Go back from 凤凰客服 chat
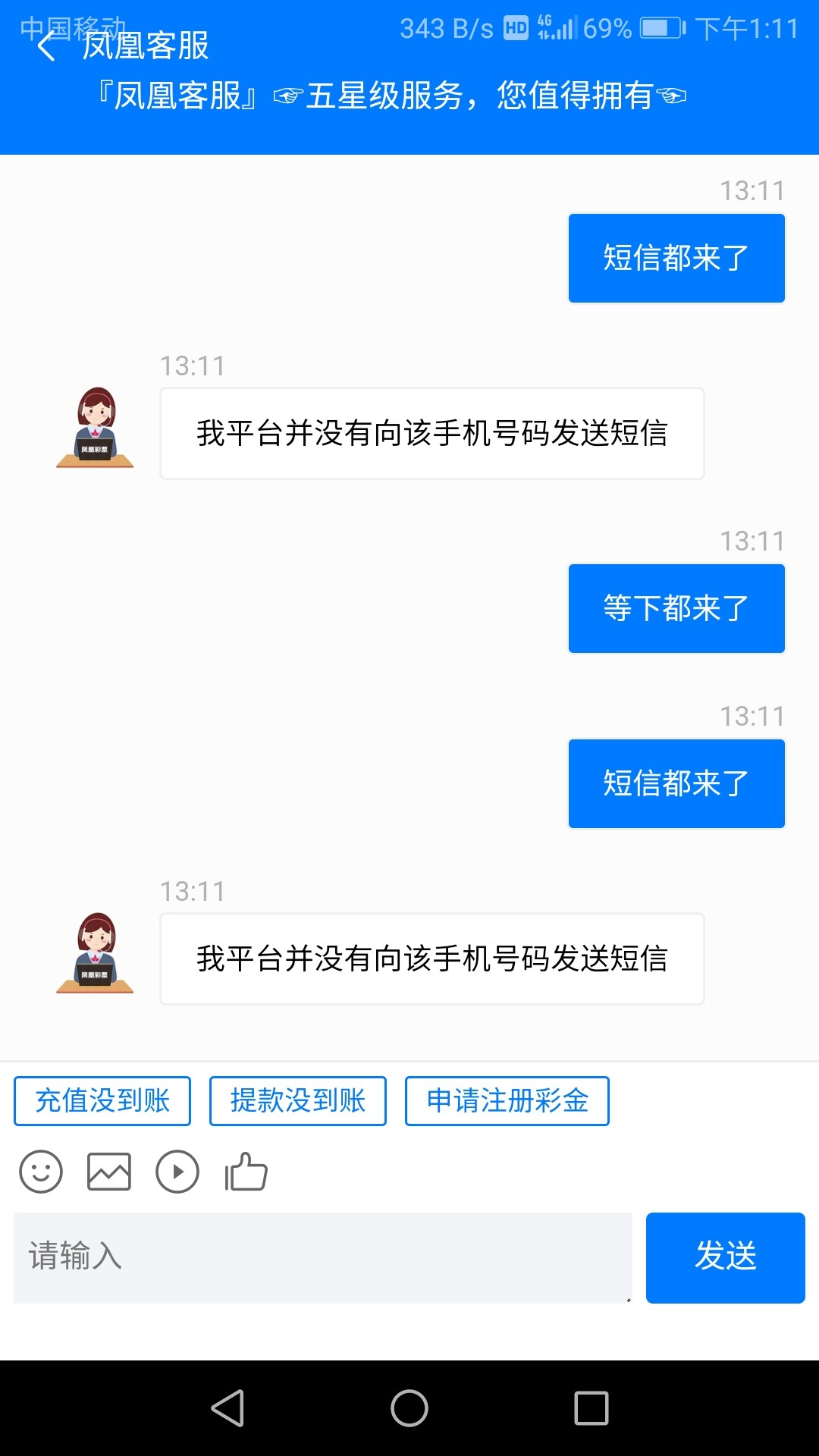Image resolution: width=819 pixels, height=1456 pixels. tap(47, 47)
